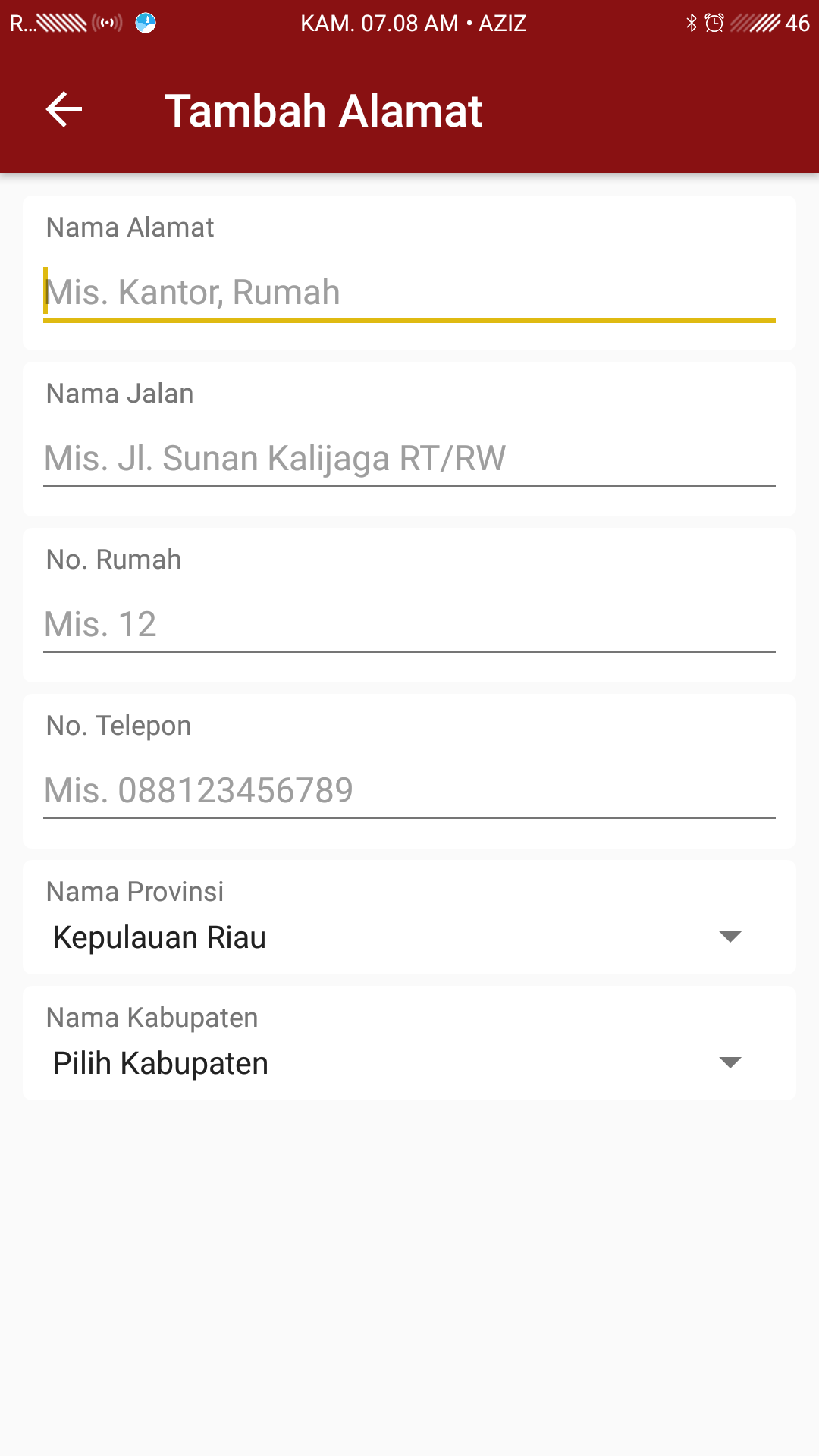Image resolution: width=819 pixels, height=1456 pixels.
Task: Go back from Tambah Alamat
Action: (x=64, y=110)
